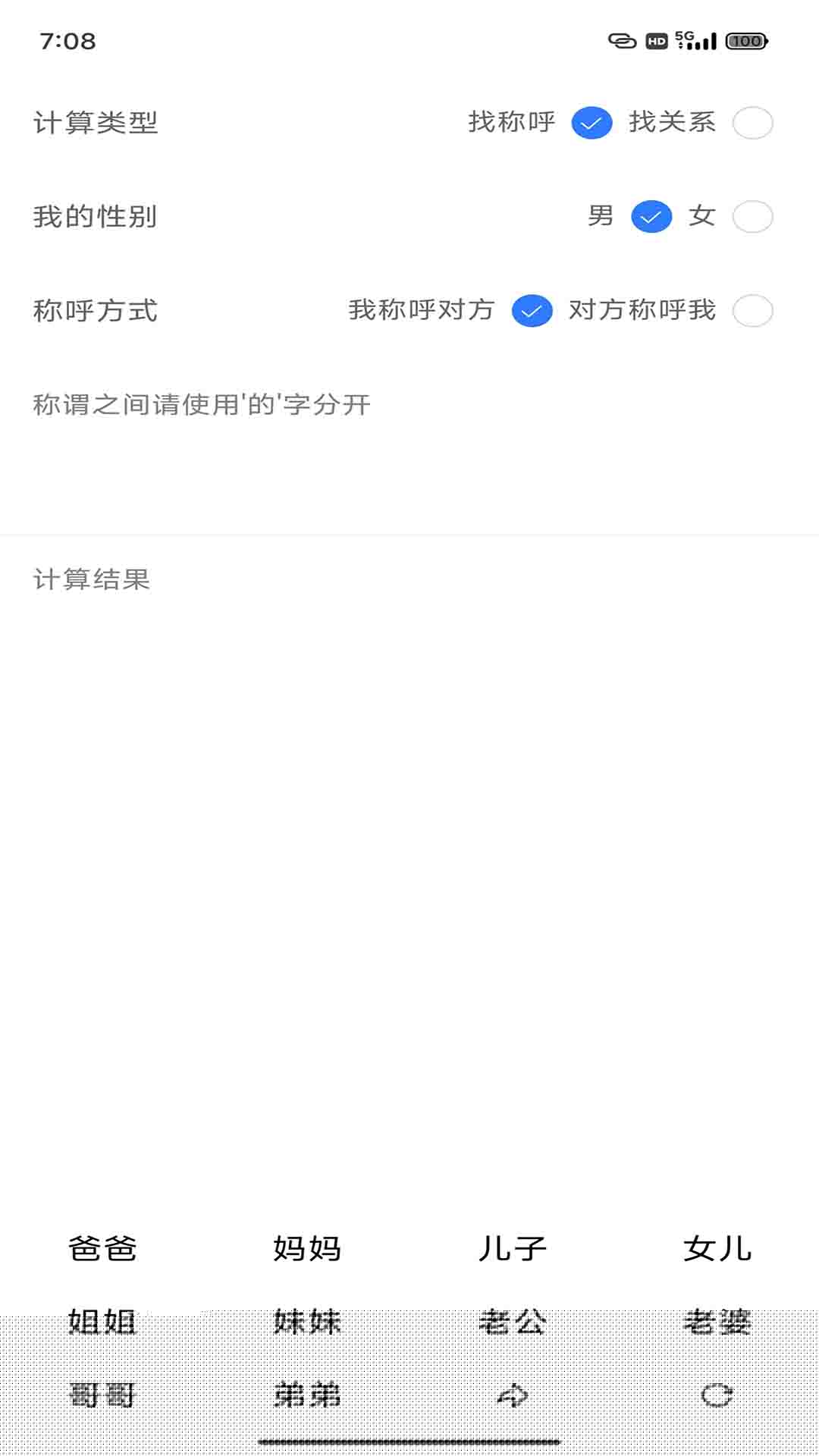Tap the 妈妈 key
The height and width of the screenshot is (1456, 819).
pos(307,1248)
